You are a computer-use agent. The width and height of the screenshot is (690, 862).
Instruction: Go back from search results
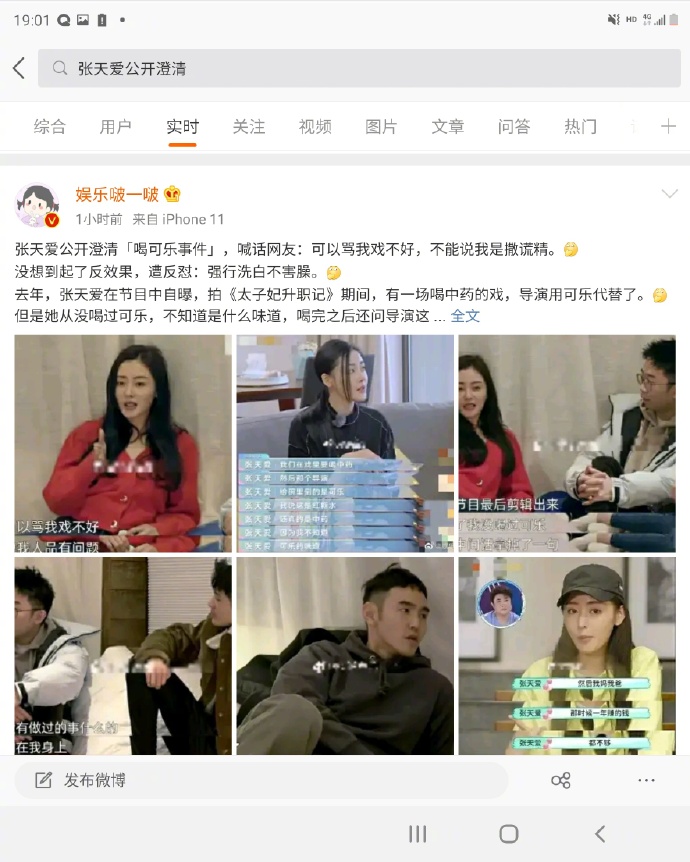point(19,68)
